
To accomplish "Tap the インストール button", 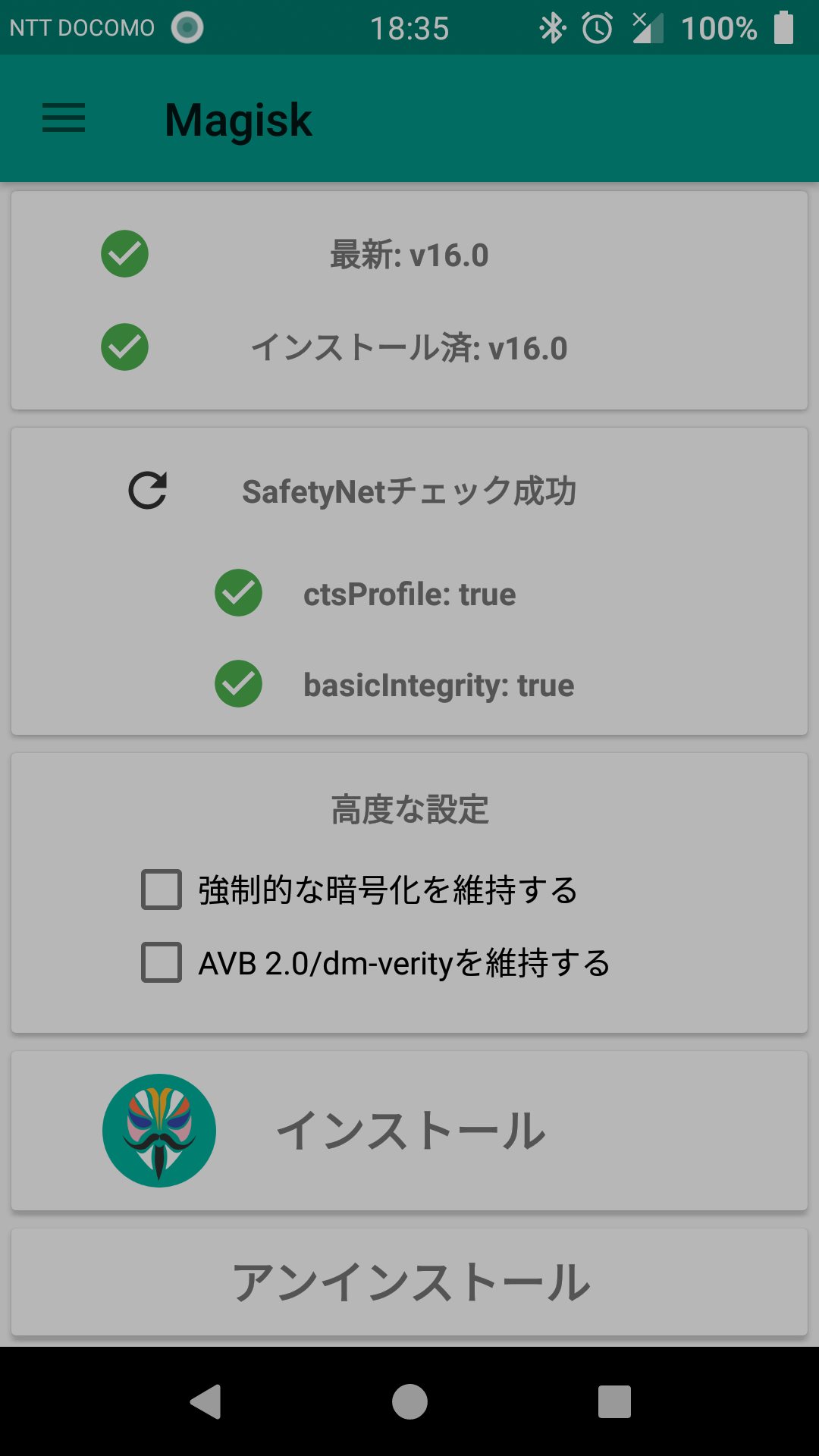I will click(409, 1130).
